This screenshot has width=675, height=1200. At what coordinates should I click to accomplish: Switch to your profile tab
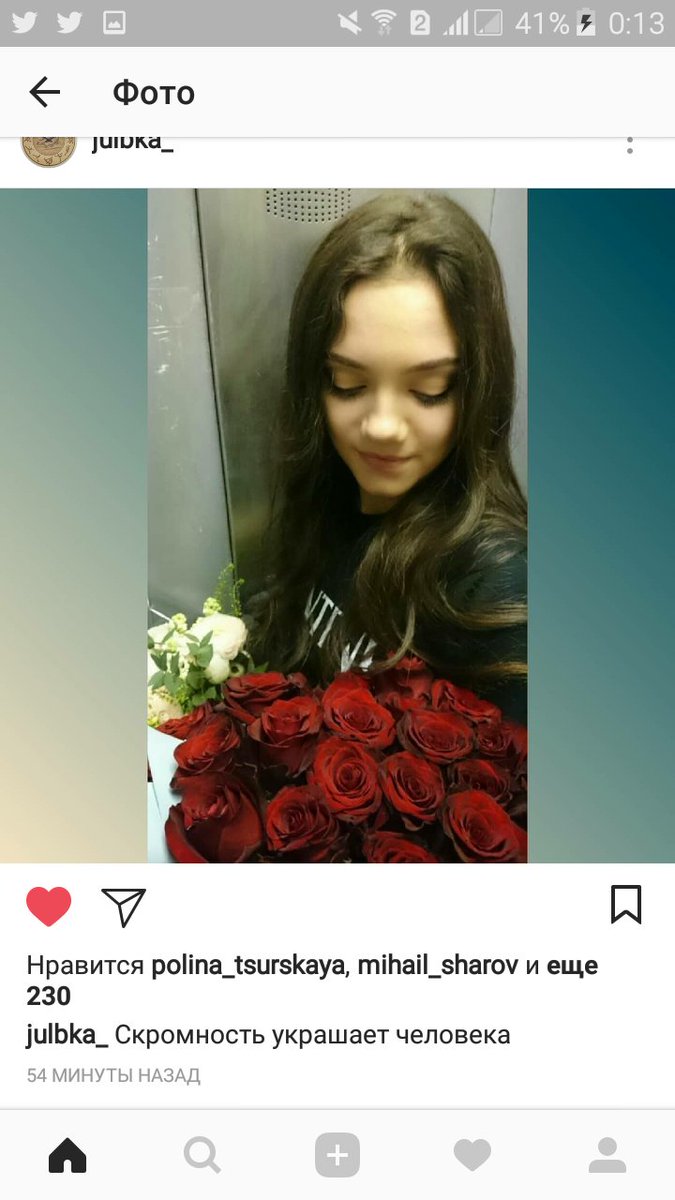[x=607, y=1156]
